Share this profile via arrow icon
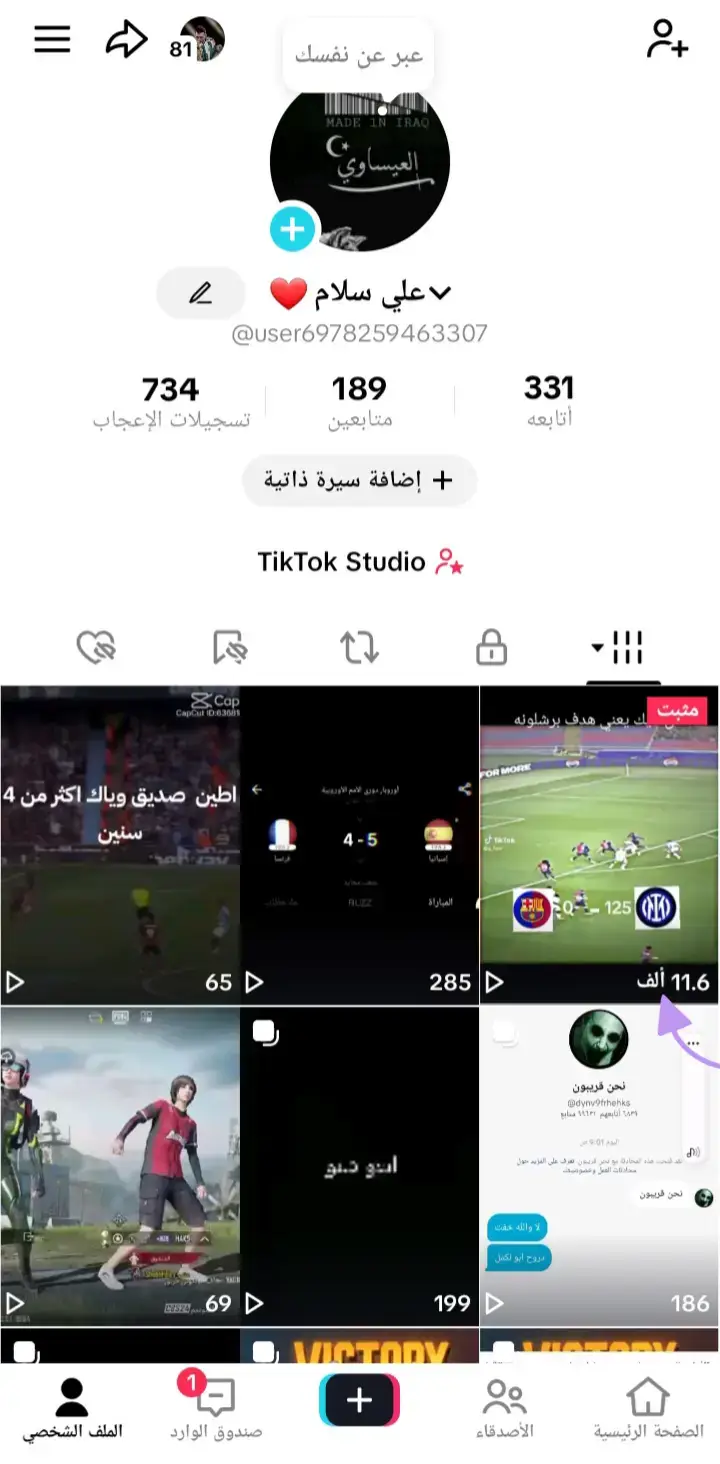720x1464 pixels. pos(126,42)
